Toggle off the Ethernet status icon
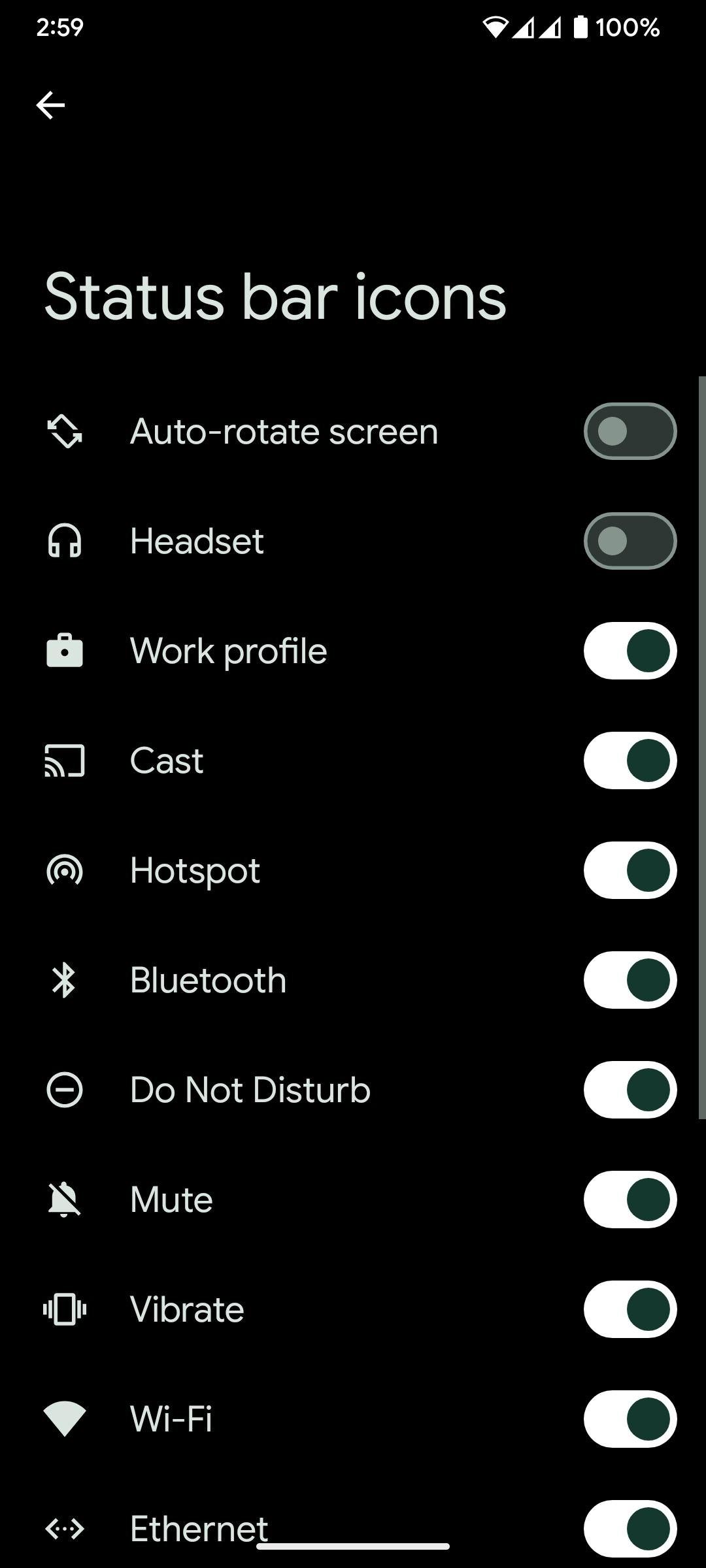Viewport: 706px width, 1568px height. click(x=630, y=1529)
